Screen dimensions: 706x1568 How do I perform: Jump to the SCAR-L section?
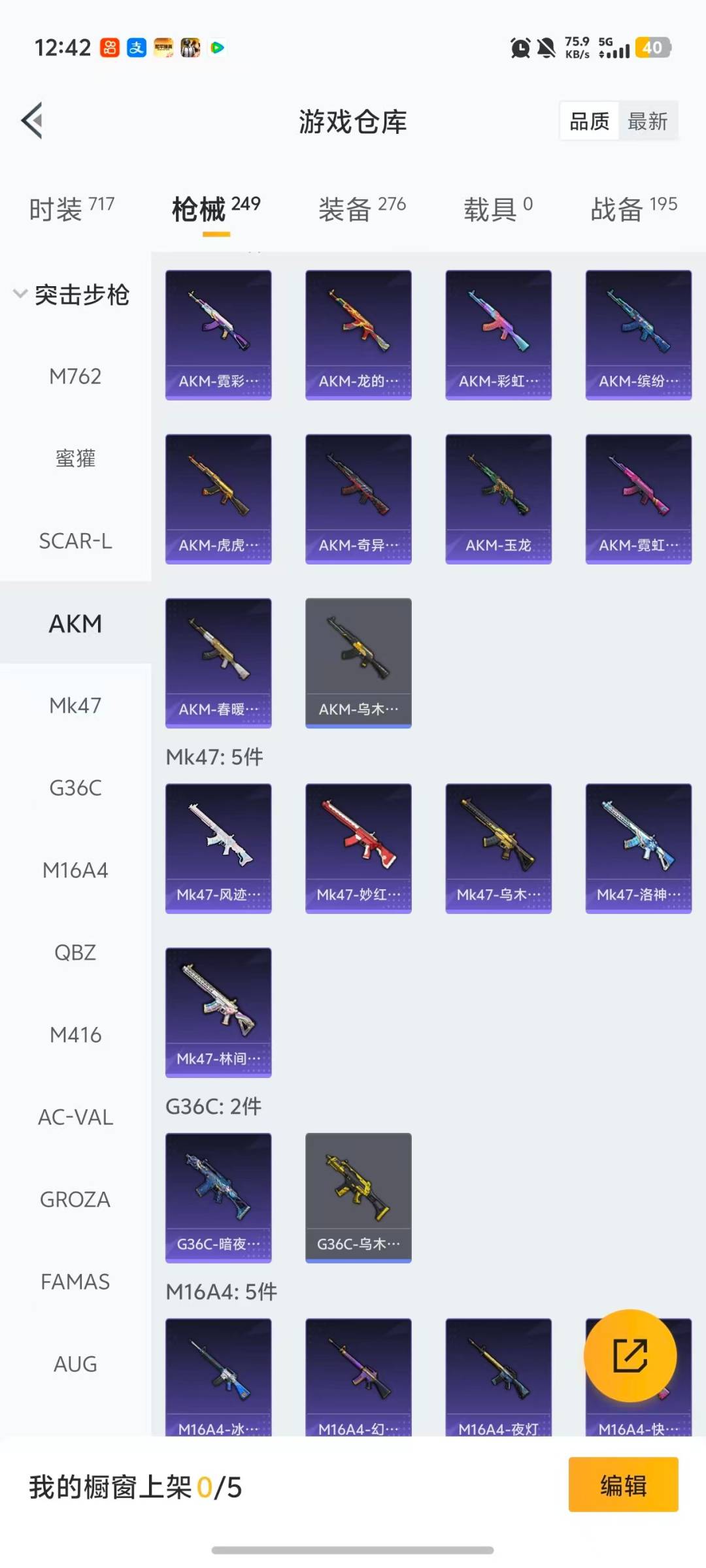tap(75, 541)
